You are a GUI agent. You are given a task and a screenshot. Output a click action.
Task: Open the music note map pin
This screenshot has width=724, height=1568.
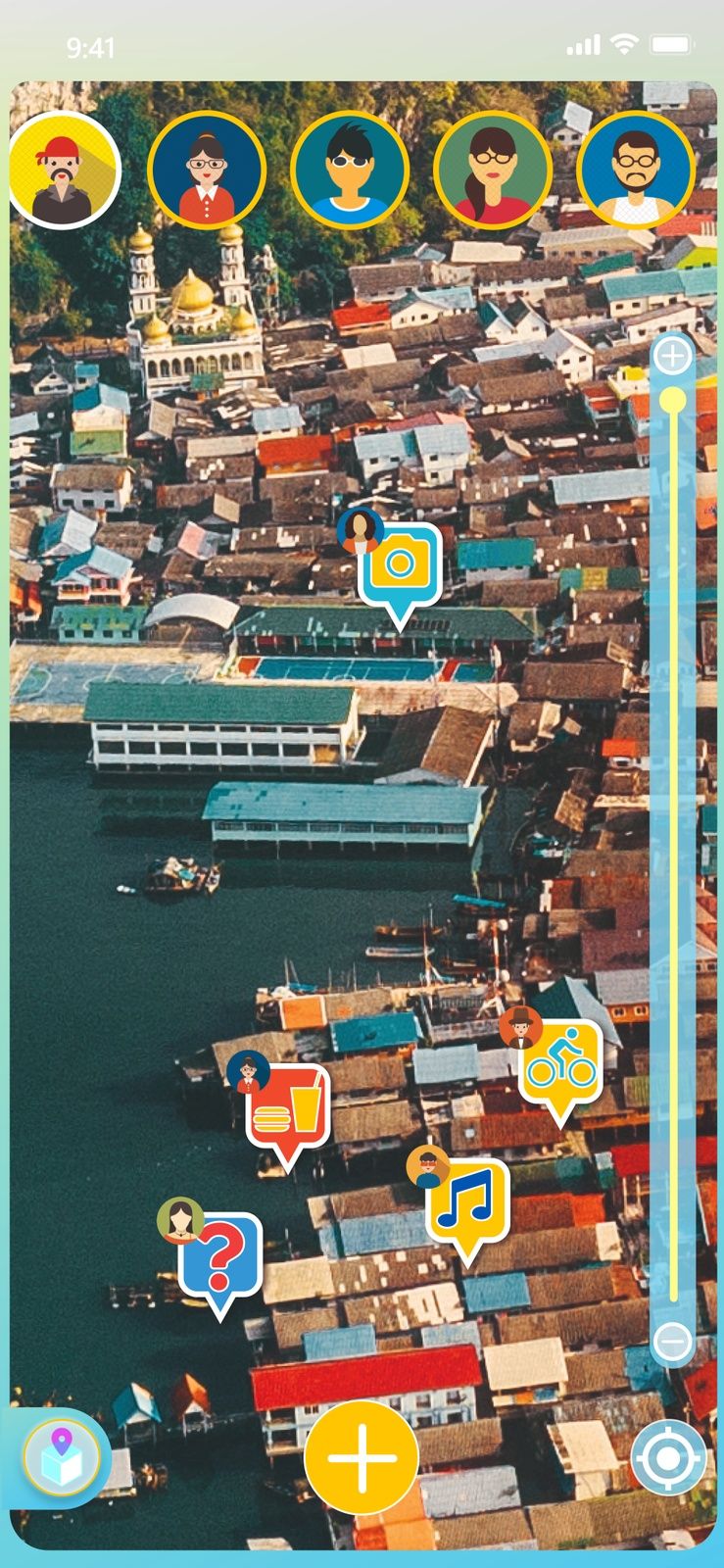[x=467, y=1202]
